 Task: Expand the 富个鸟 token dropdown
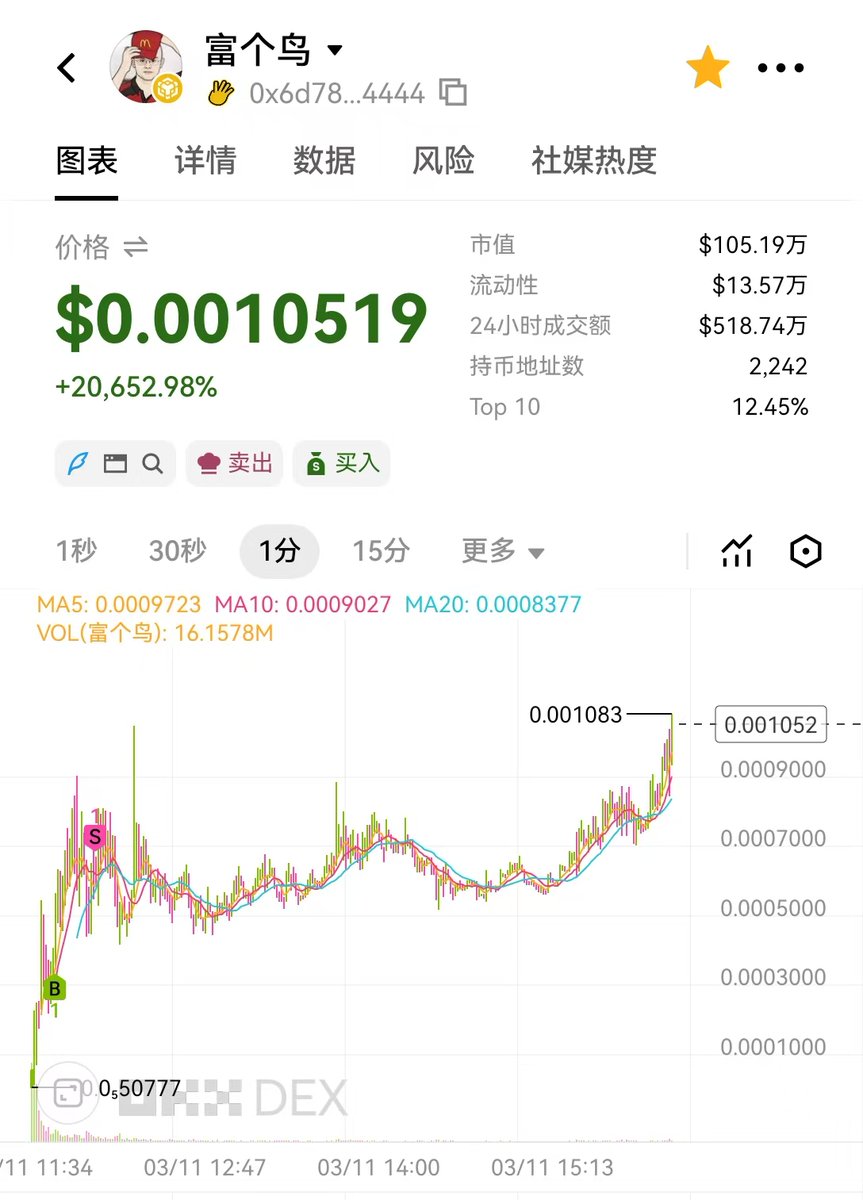[x=335, y=50]
